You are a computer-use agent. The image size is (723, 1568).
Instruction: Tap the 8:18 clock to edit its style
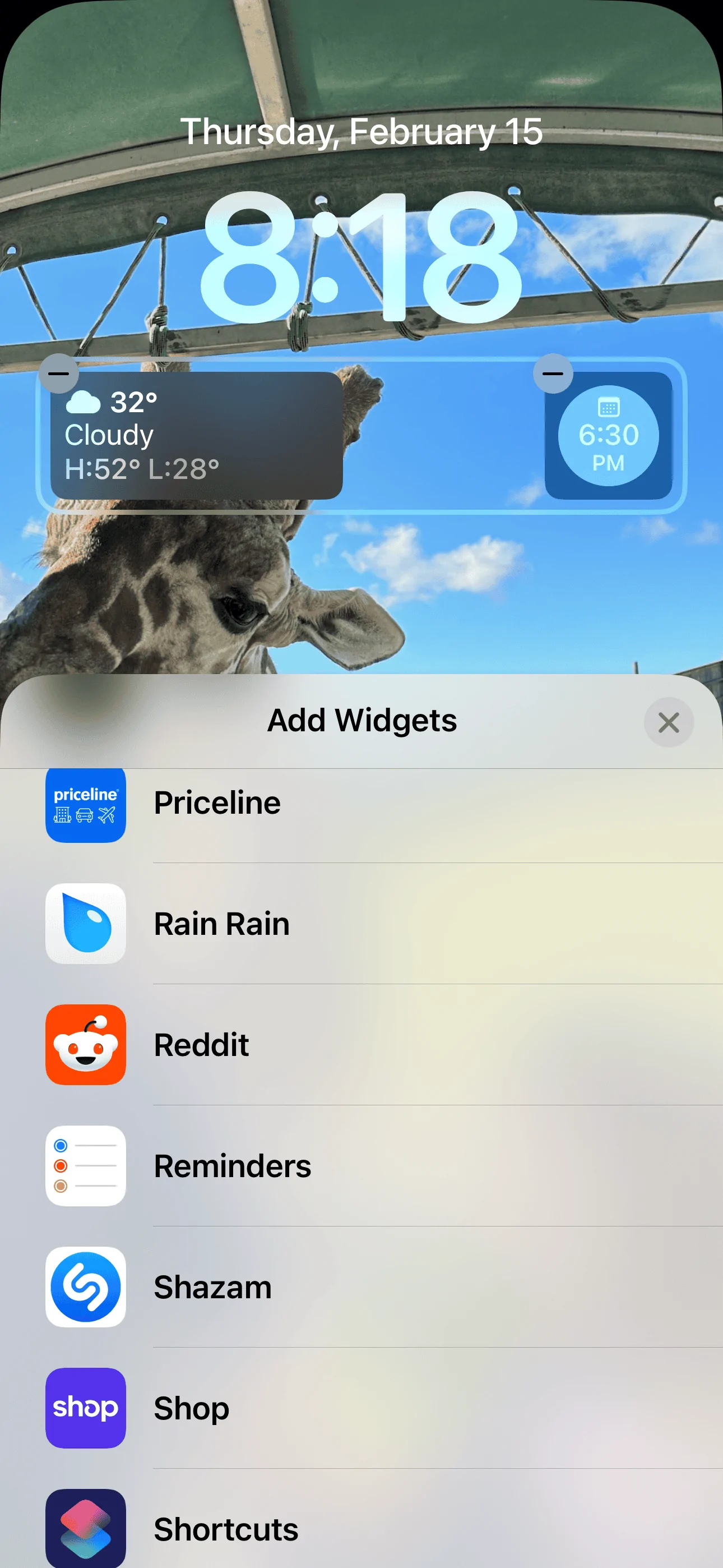pos(361,256)
